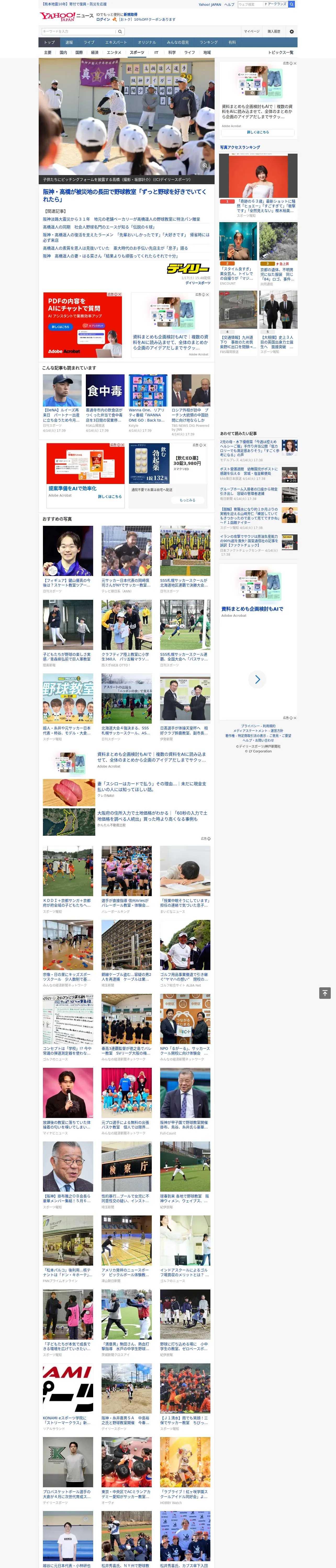This screenshot has width=336, height=1568.
Task: Switch to the ランキング tab
Action: point(209,43)
